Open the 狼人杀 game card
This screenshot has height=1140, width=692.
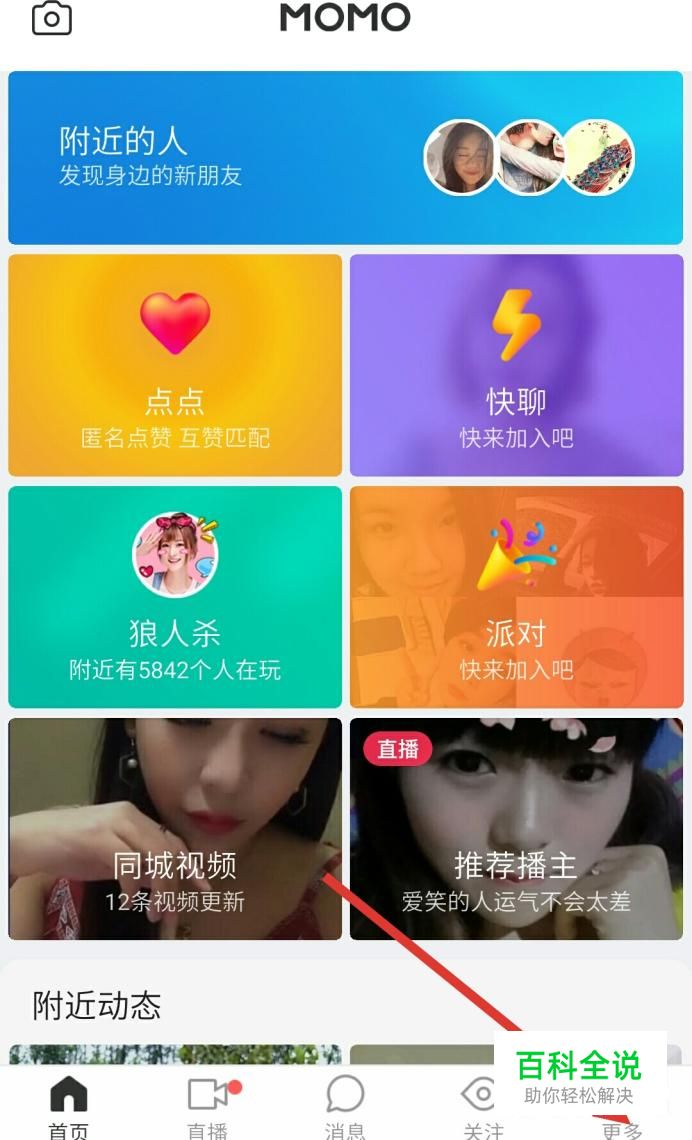175,597
